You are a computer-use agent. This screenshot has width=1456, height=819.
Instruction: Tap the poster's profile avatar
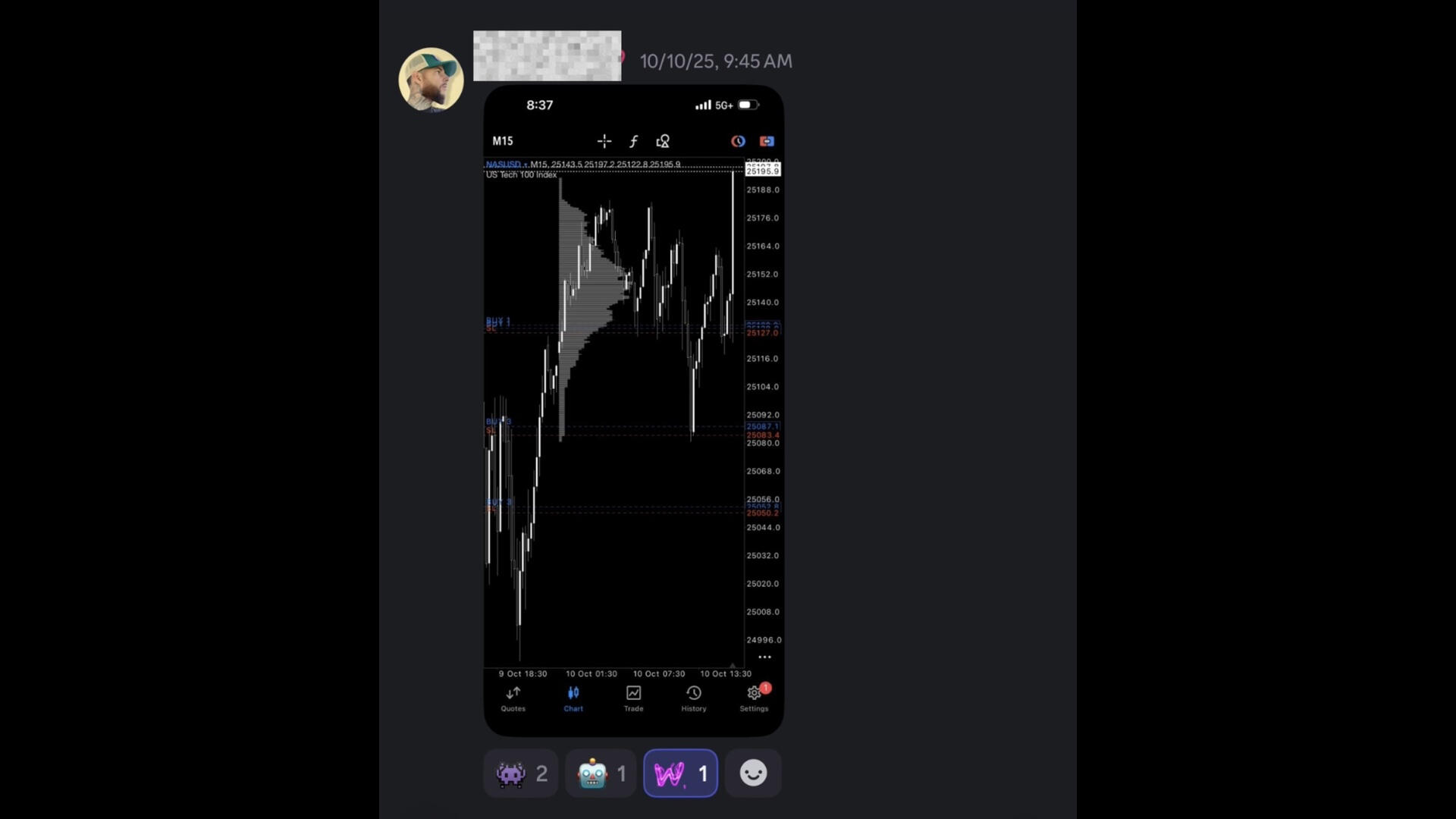(431, 80)
